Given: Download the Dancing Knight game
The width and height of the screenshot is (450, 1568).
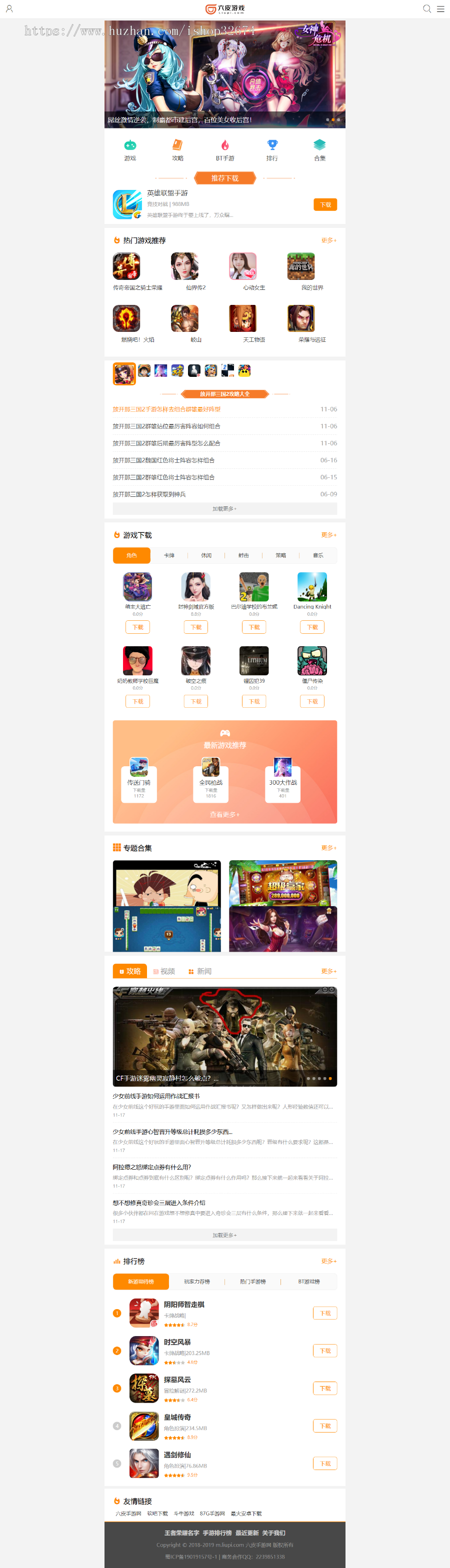Looking at the screenshot, I should coord(312,627).
